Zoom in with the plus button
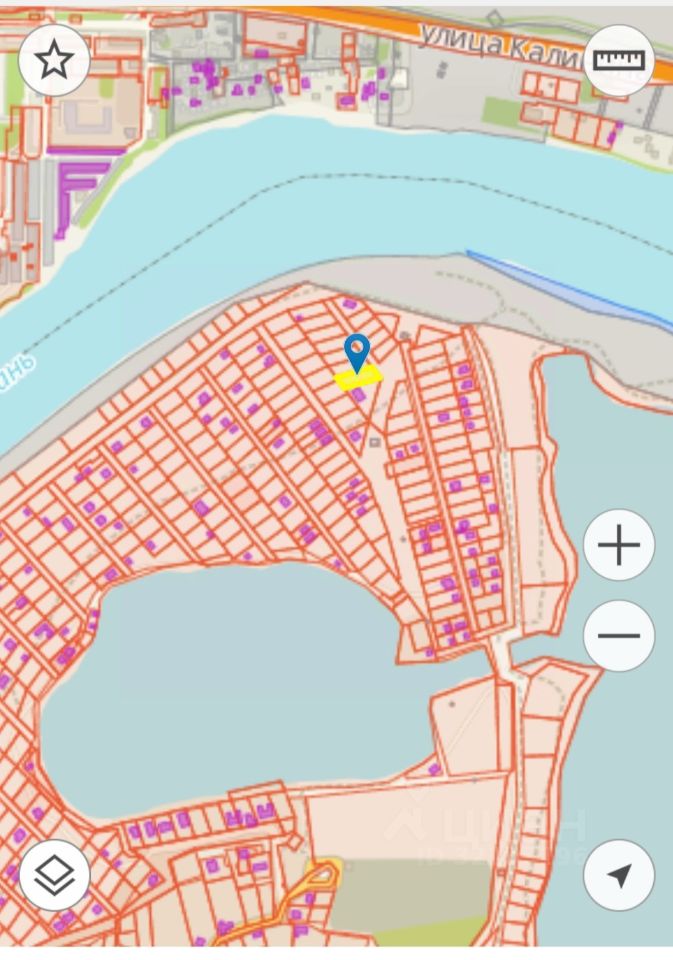 tap(619, 545)
